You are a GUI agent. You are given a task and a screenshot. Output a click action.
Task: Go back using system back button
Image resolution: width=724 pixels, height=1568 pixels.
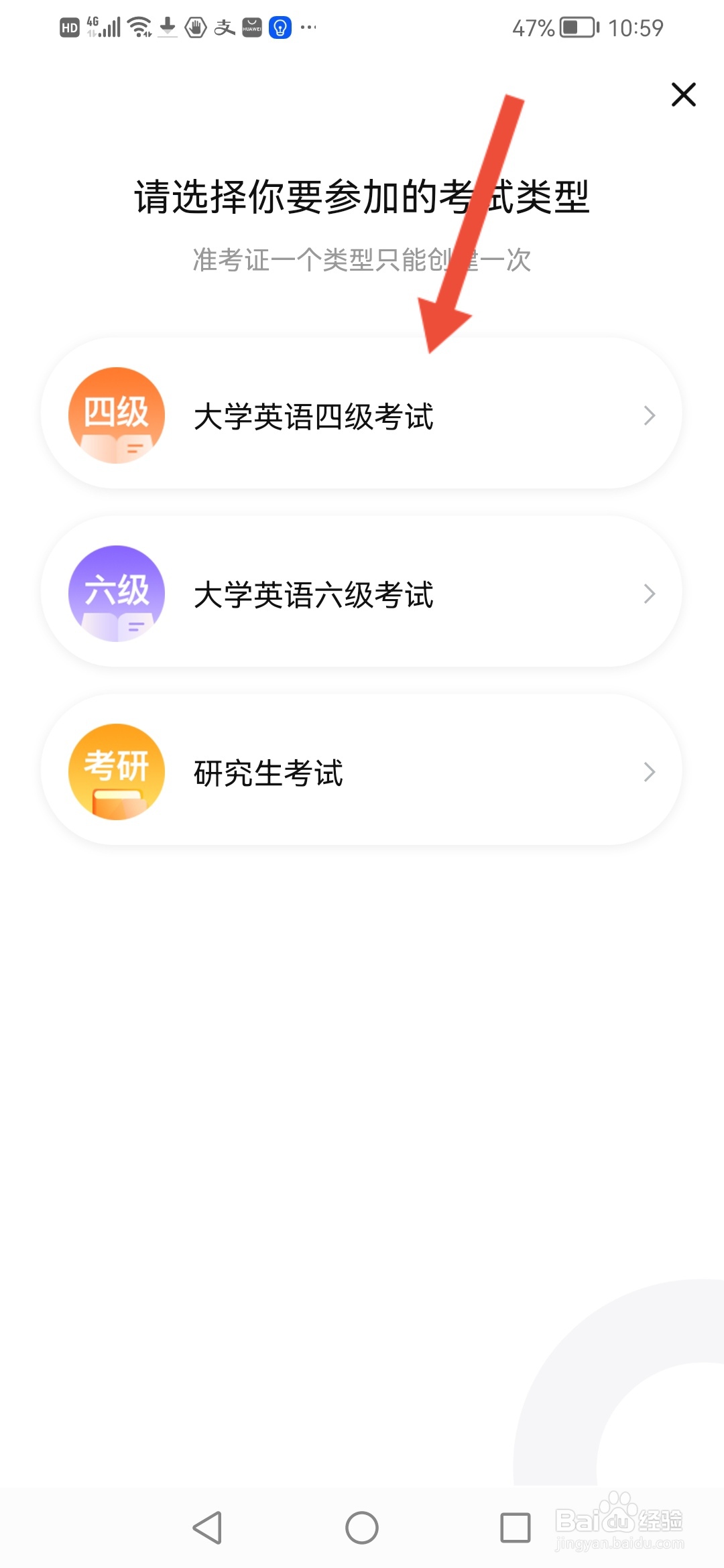point(208,1528)
